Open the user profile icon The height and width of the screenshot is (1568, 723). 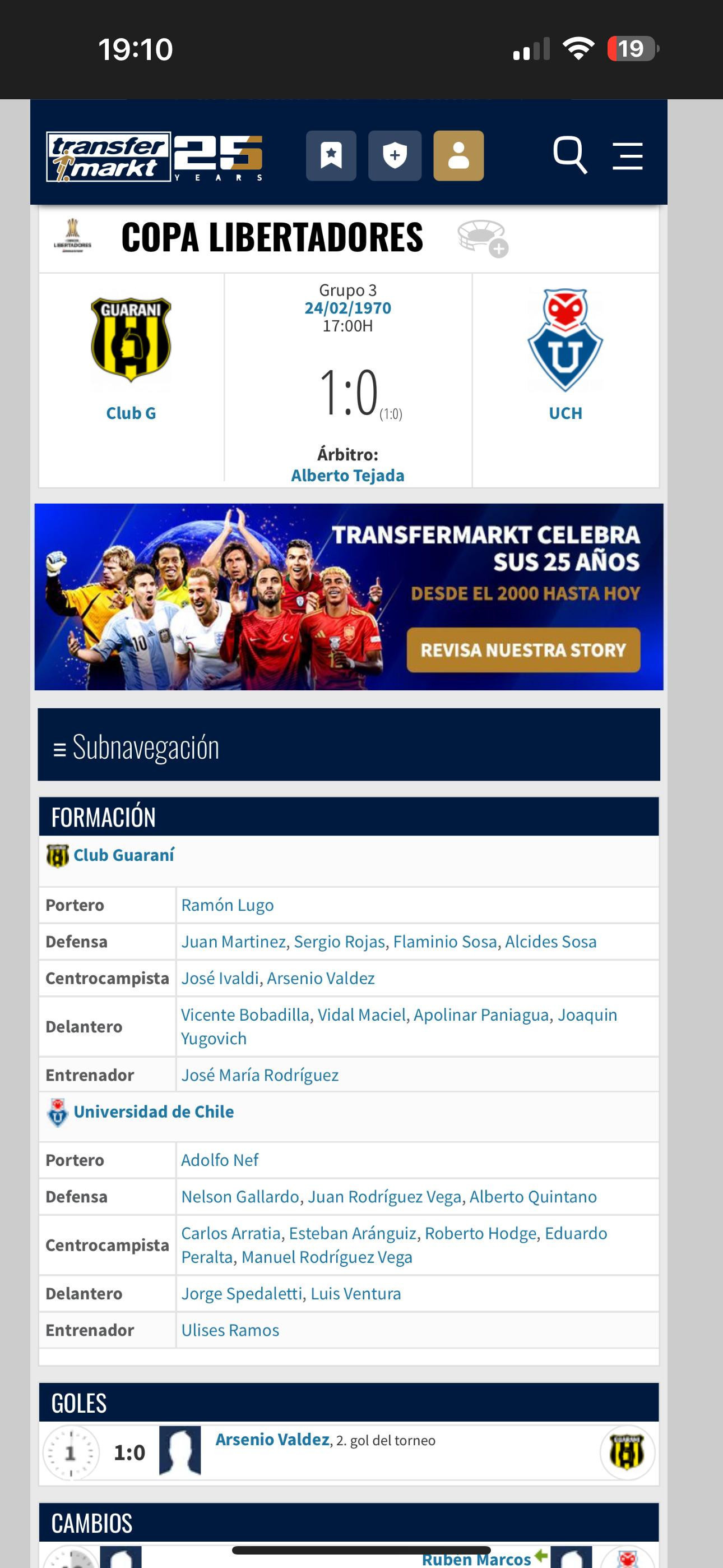click(458, 156)
